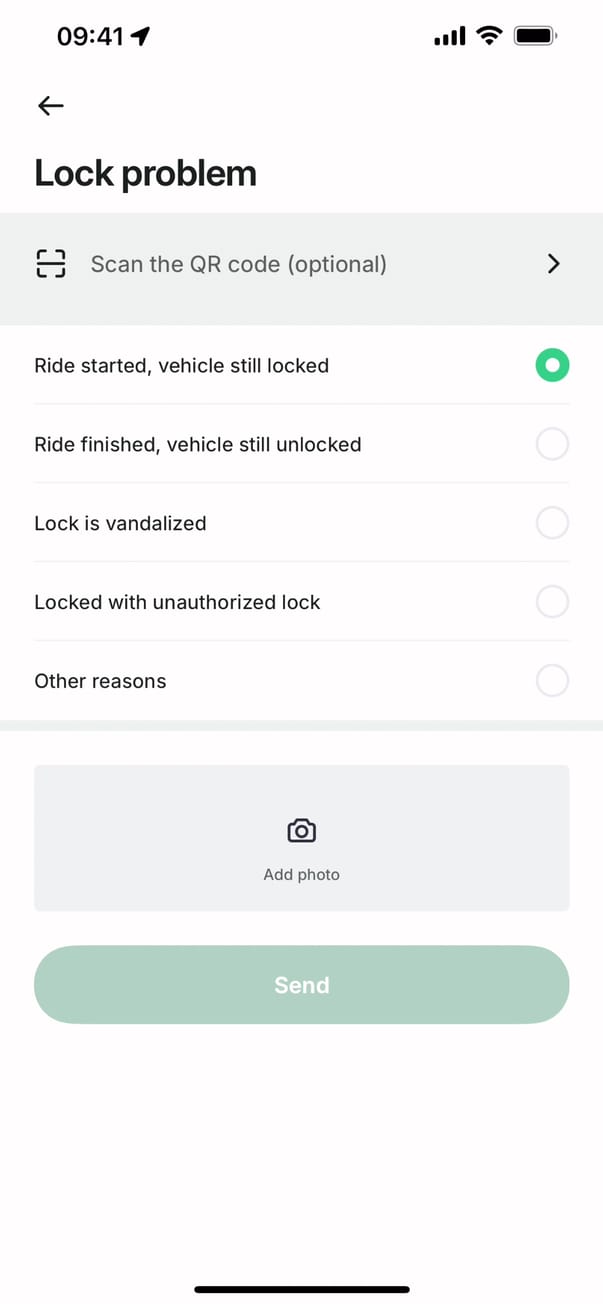Go back using the arrow icon
Image resolution: width=603 pixels, height=1304 pixels.
(50, 106)
